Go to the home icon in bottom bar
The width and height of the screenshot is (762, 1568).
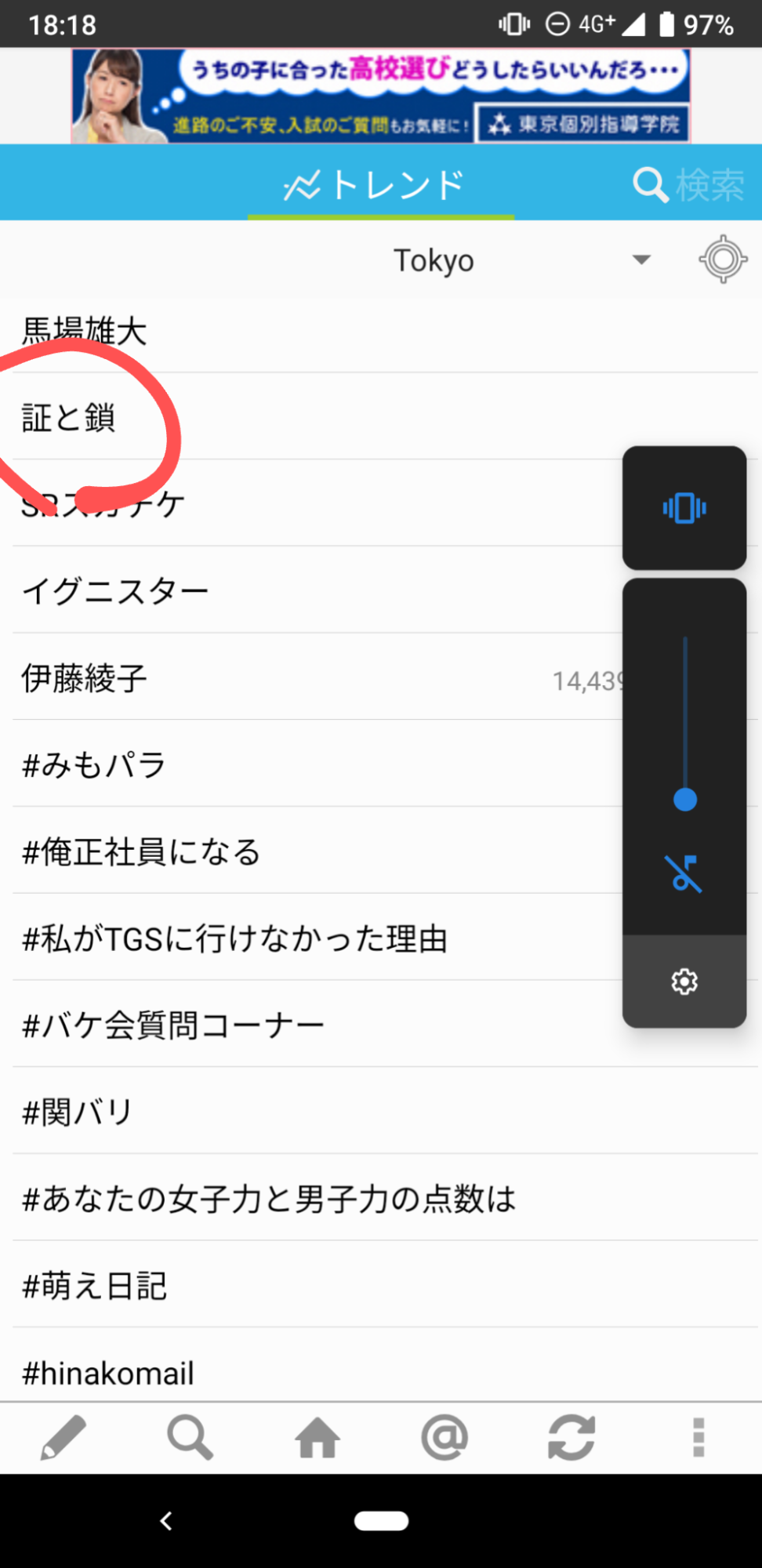click(317, 1438)
